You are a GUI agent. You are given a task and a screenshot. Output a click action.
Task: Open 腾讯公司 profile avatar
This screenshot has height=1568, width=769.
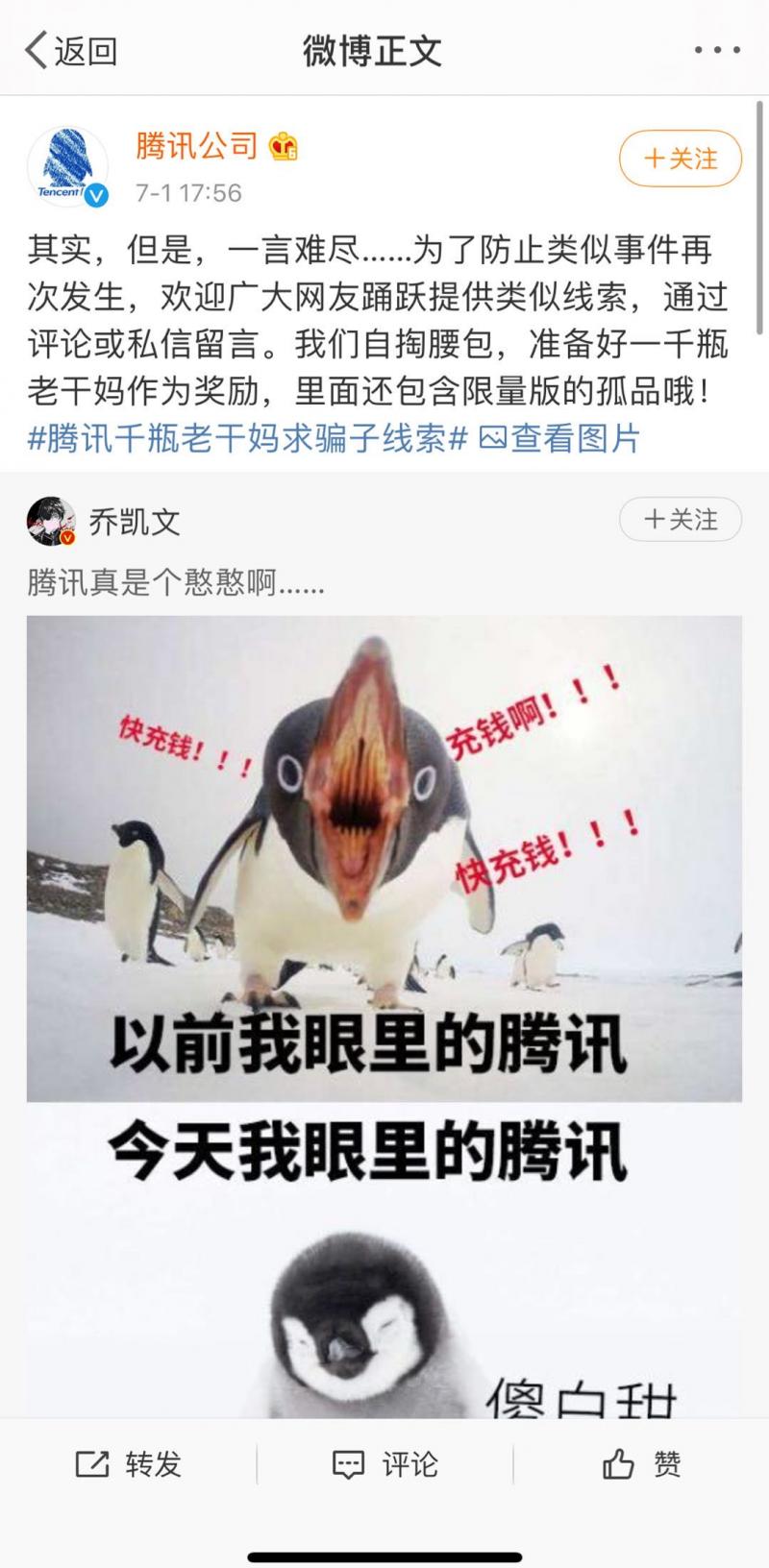pyautogui.click(x=67, y=166)
